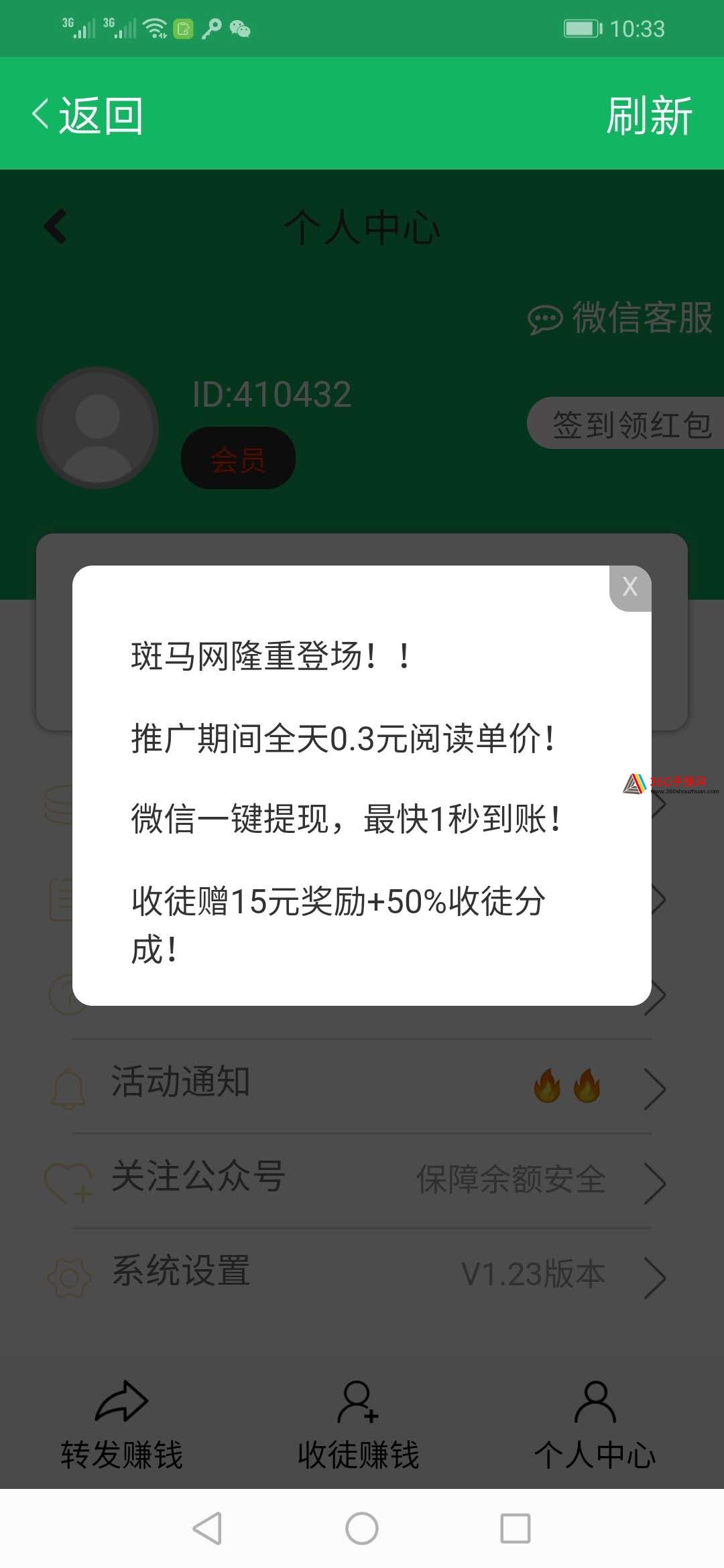Tap the black back arrow beside 个人中心
The height and width of the screenshot is (1568, 724).
click(56, 226)
